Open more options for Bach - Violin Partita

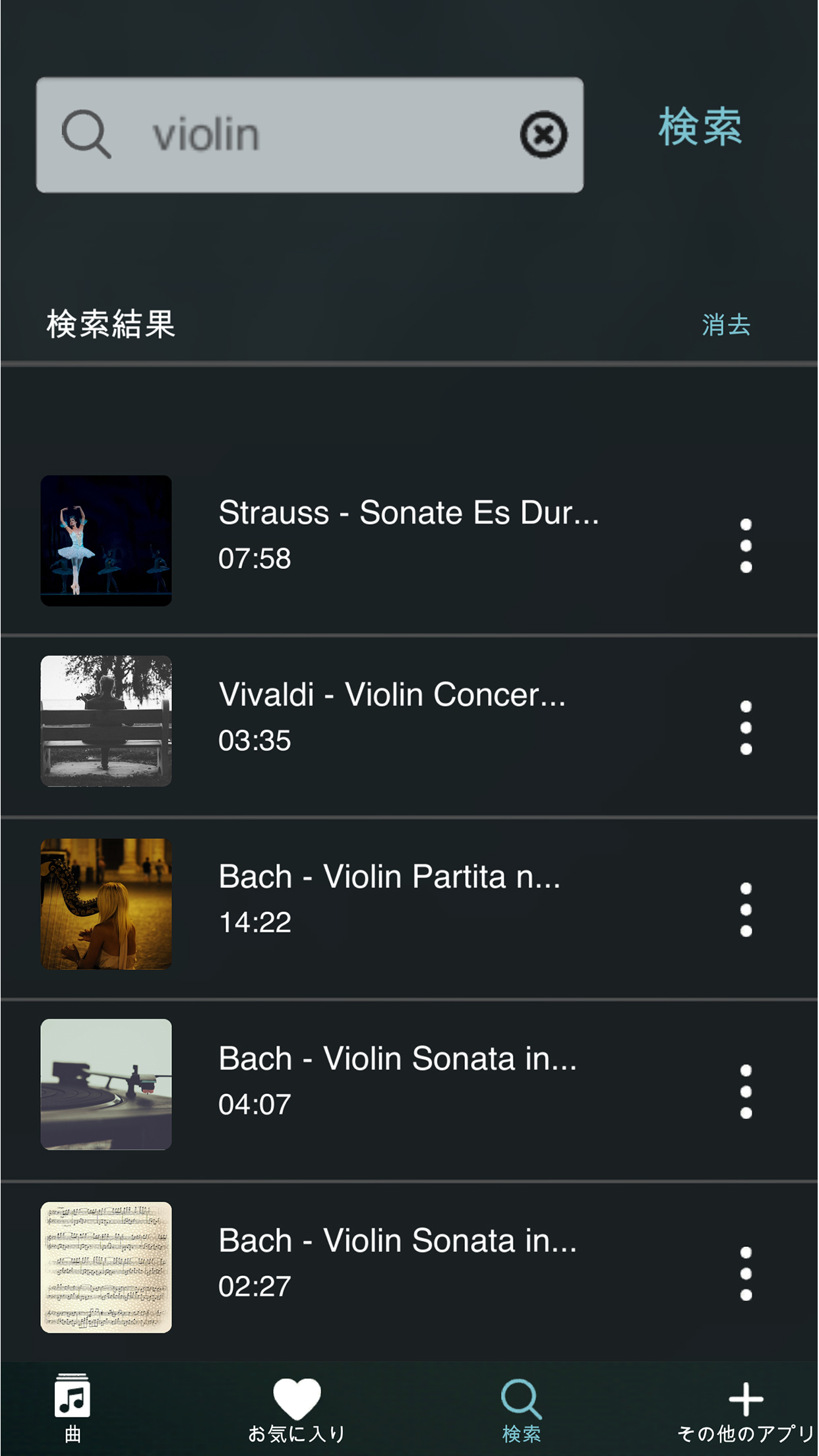(746, 910)
